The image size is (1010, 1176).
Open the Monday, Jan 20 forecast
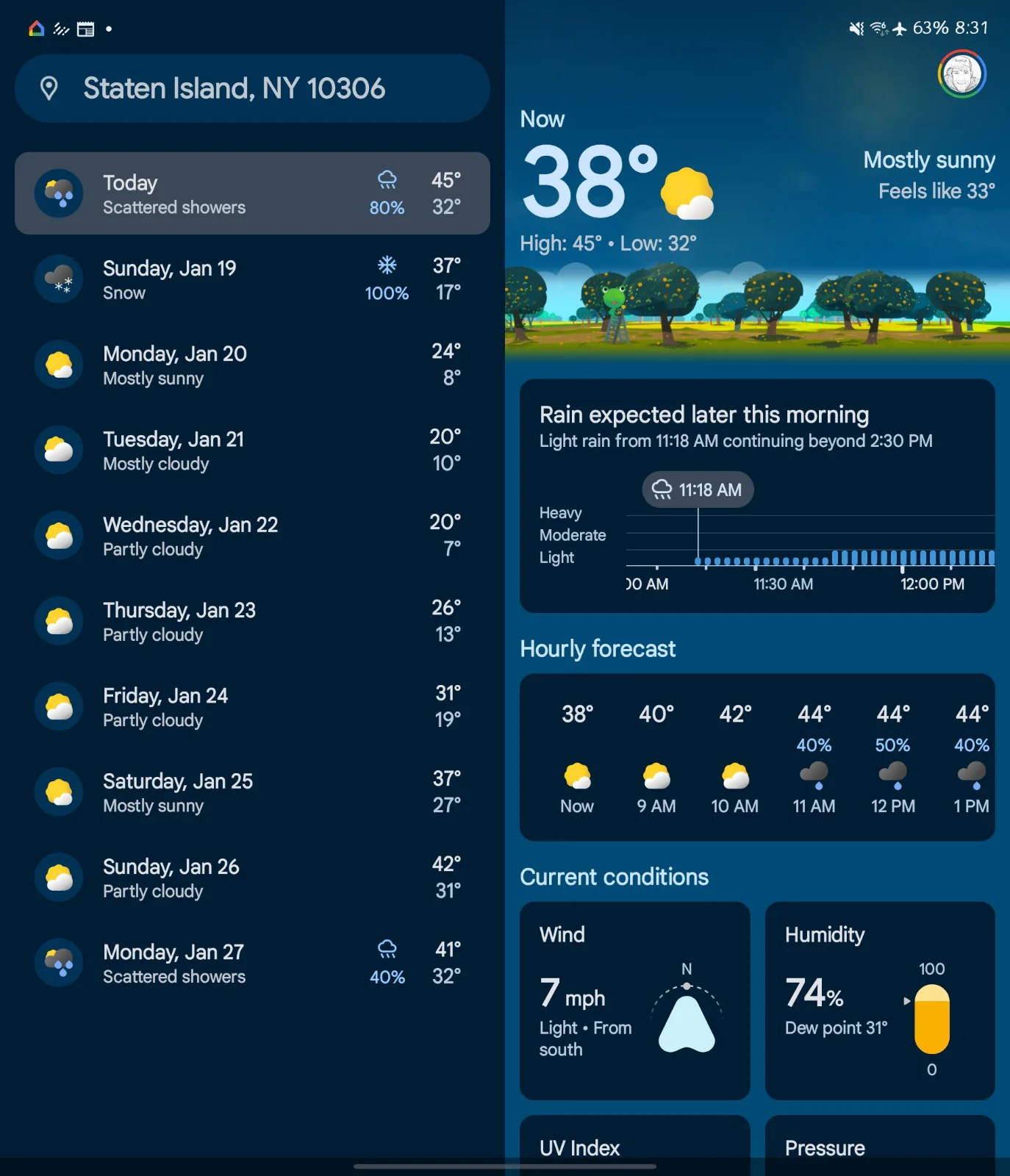(x=251, y=365)
